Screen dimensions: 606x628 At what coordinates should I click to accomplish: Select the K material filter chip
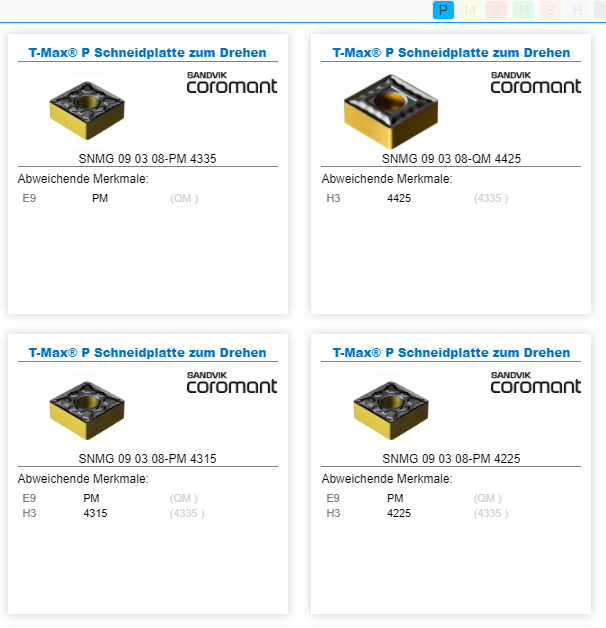497,10
